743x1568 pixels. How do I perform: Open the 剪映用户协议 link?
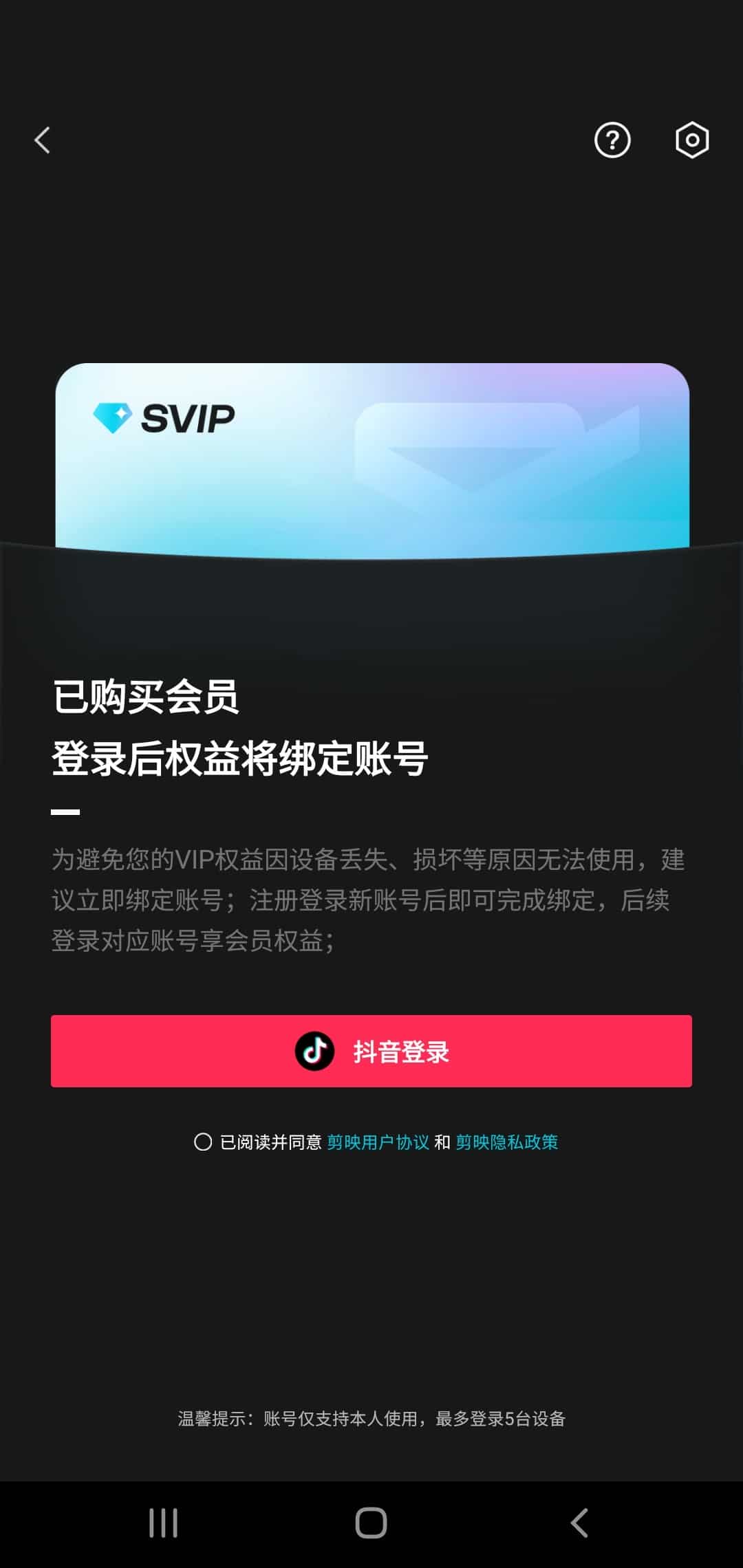click(378, 1142)
